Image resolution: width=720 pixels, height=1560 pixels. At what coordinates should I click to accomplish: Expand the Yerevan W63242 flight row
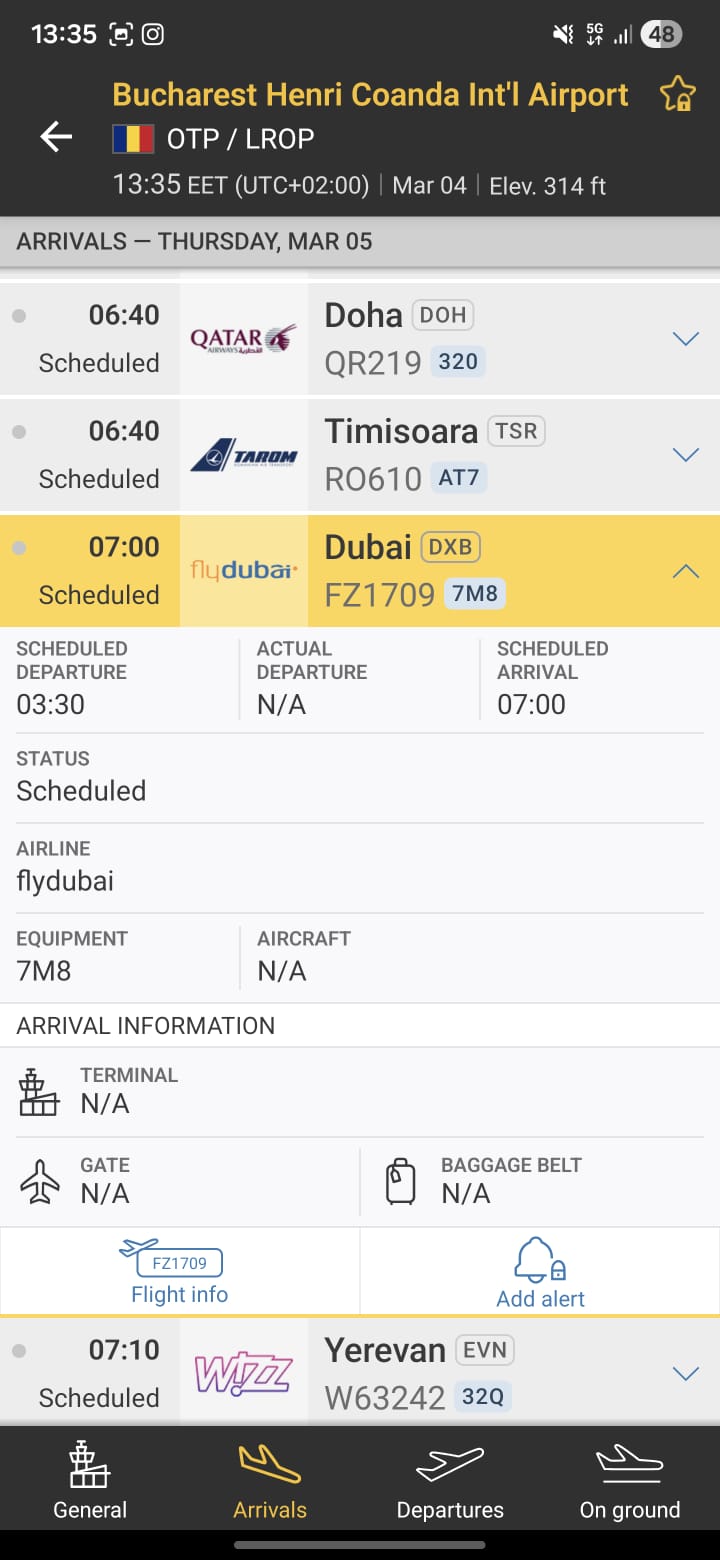tap(685, 1373)
